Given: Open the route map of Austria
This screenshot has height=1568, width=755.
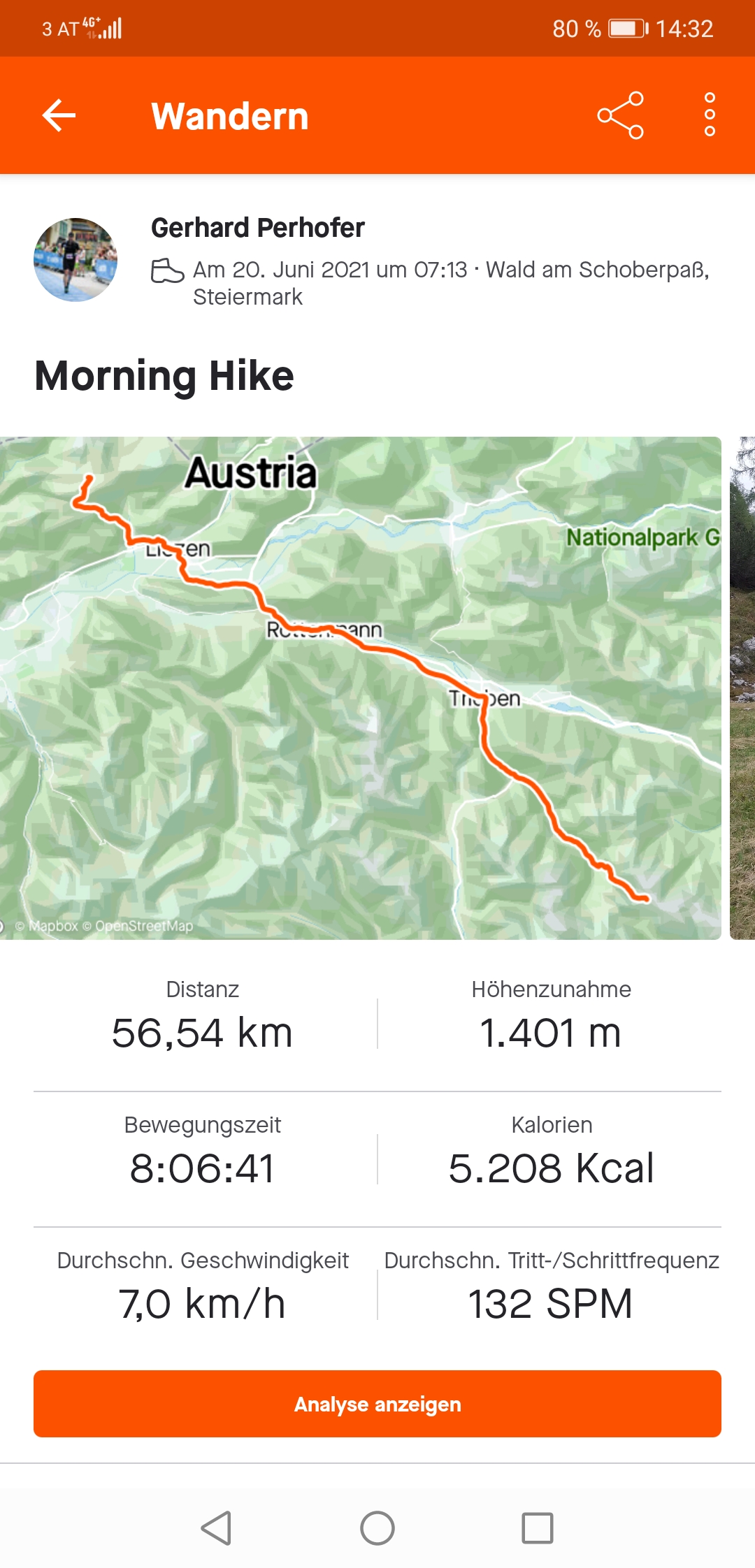Looking at the screenshot, I should pyautogui.click(x=360, y=688).
